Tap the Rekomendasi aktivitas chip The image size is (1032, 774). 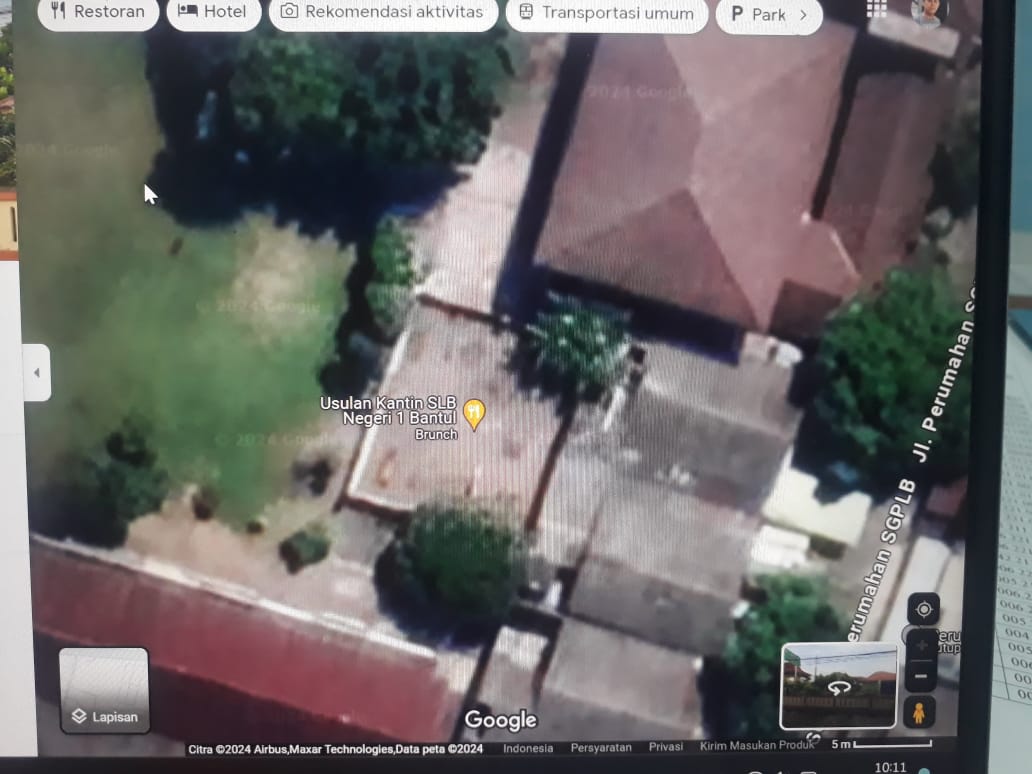tap(382, 13)
